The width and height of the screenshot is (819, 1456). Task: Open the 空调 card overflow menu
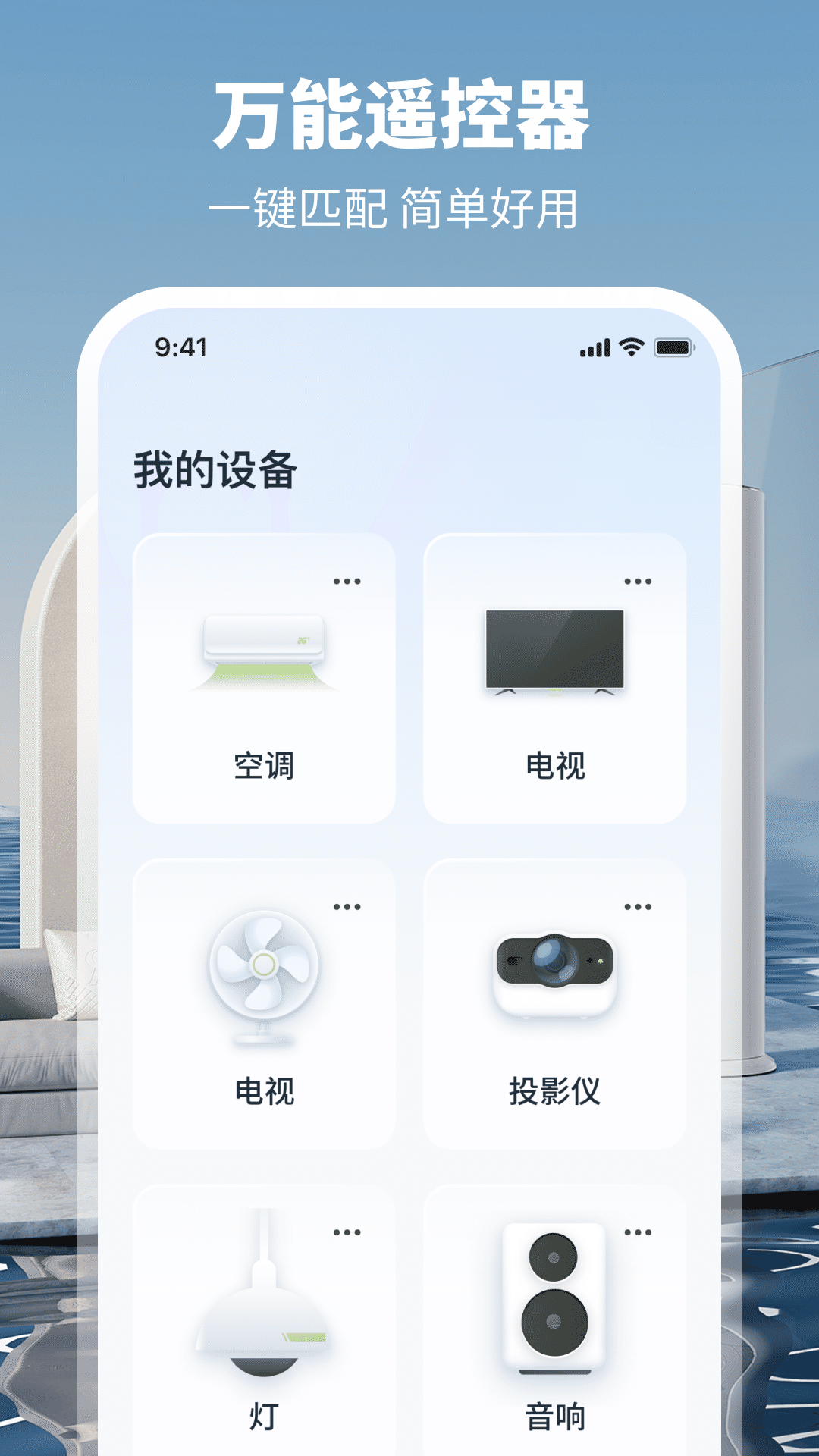(347, 580)
